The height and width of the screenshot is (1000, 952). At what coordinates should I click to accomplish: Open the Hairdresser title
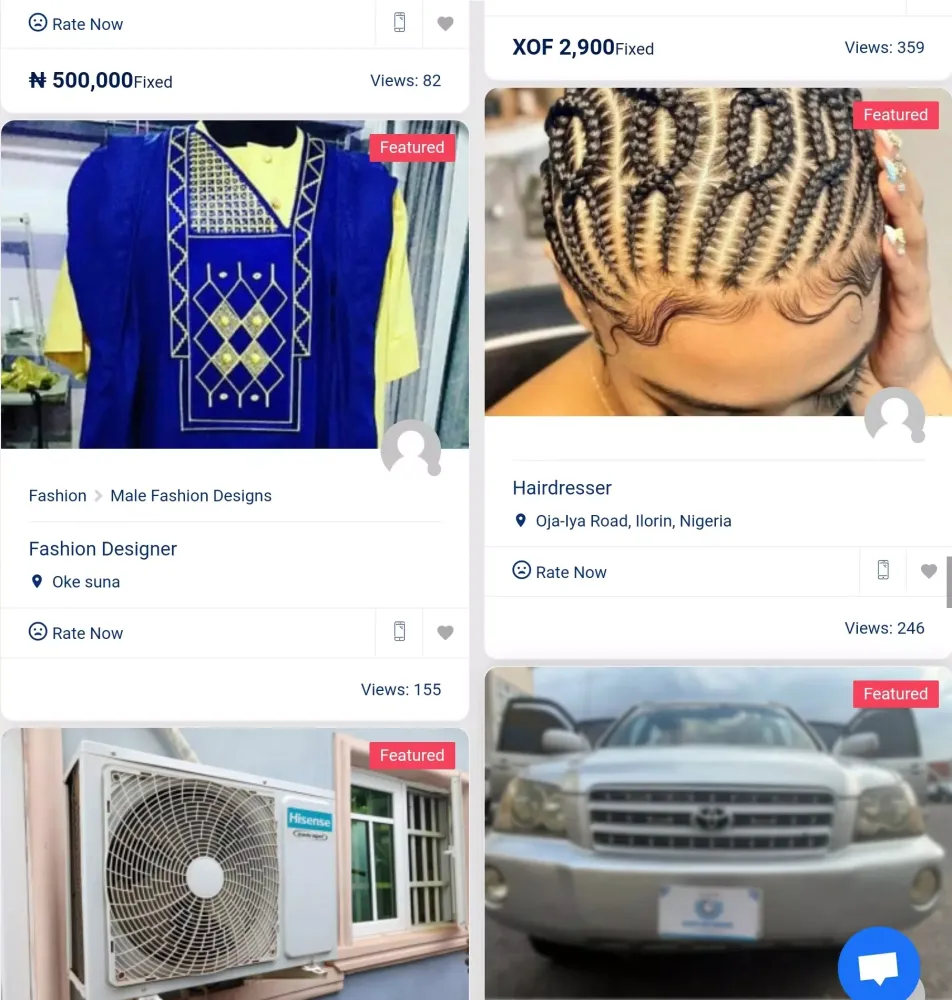point(562,488)
